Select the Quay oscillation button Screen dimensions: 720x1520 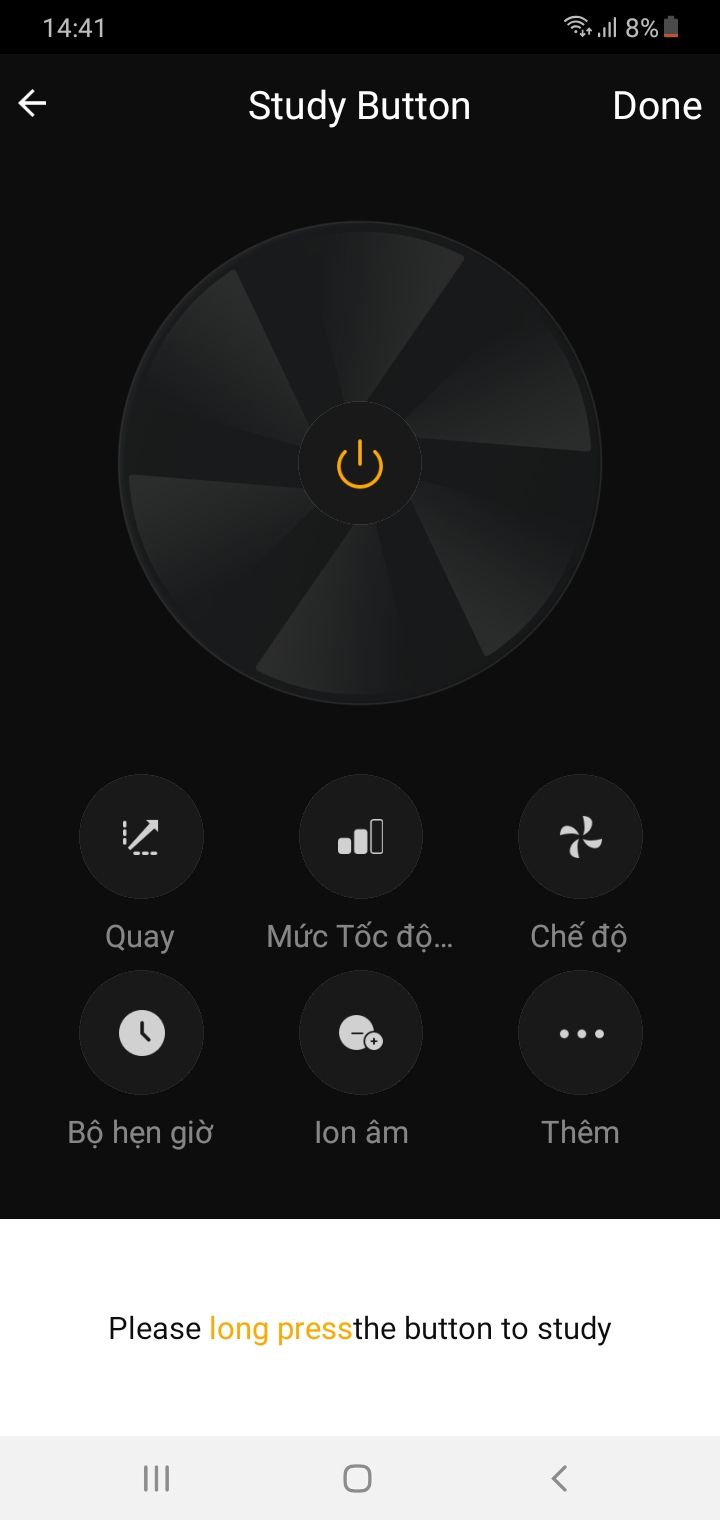[x=141, y=837]
